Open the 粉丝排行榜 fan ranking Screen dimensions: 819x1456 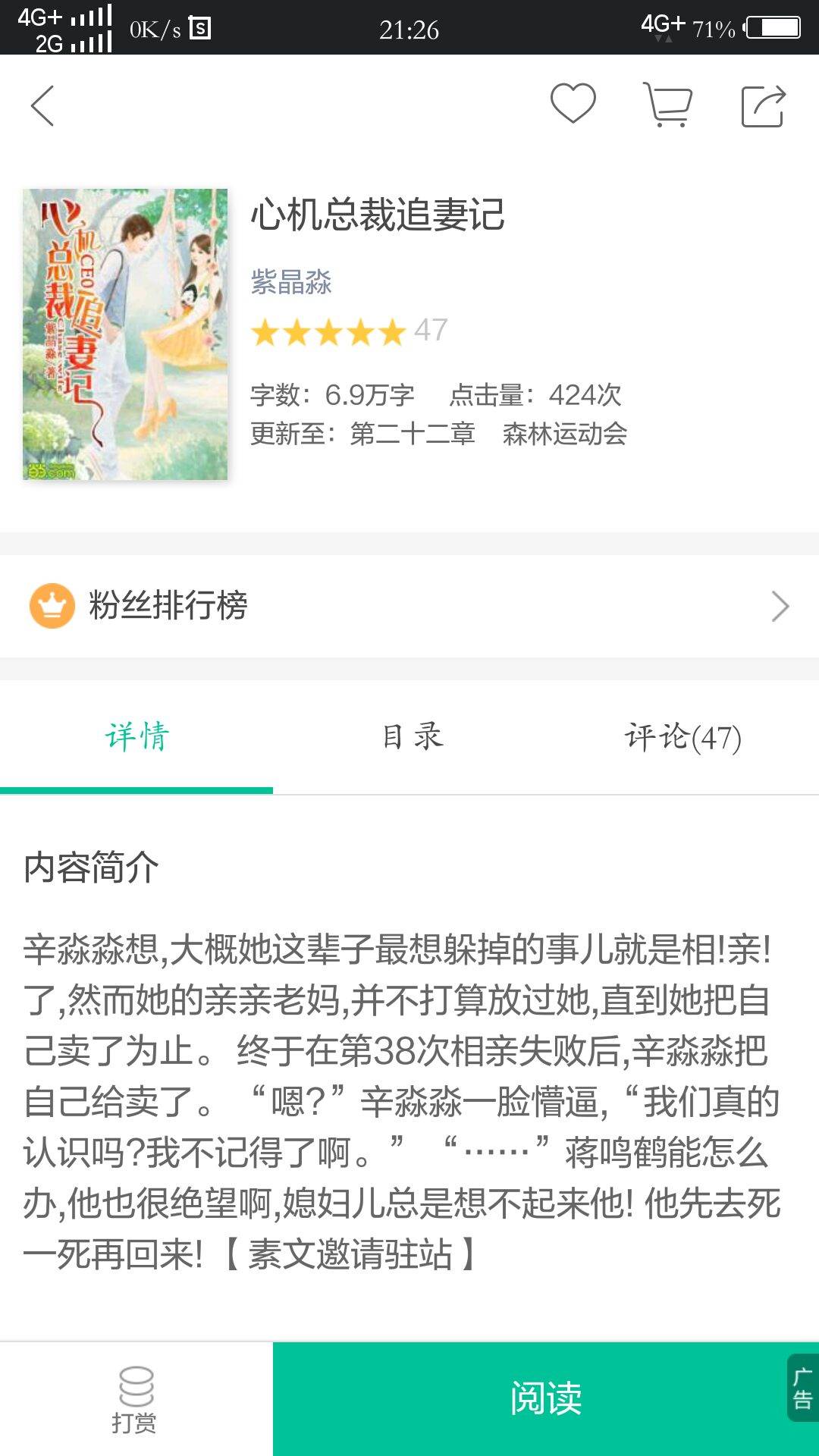[x=409, y=606]
